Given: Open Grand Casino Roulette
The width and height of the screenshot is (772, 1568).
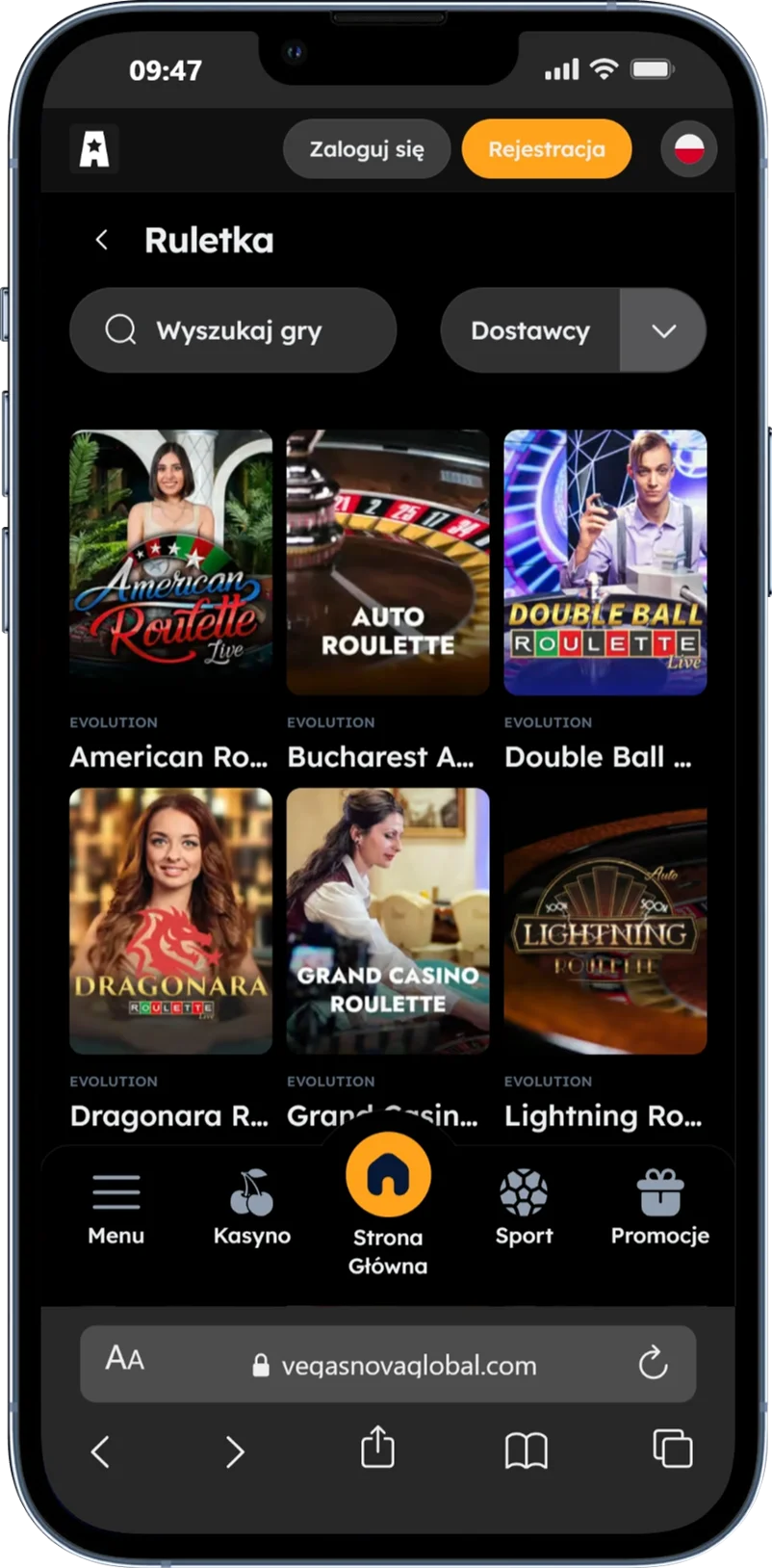Looking at the screenshot, I should [388, 921].
